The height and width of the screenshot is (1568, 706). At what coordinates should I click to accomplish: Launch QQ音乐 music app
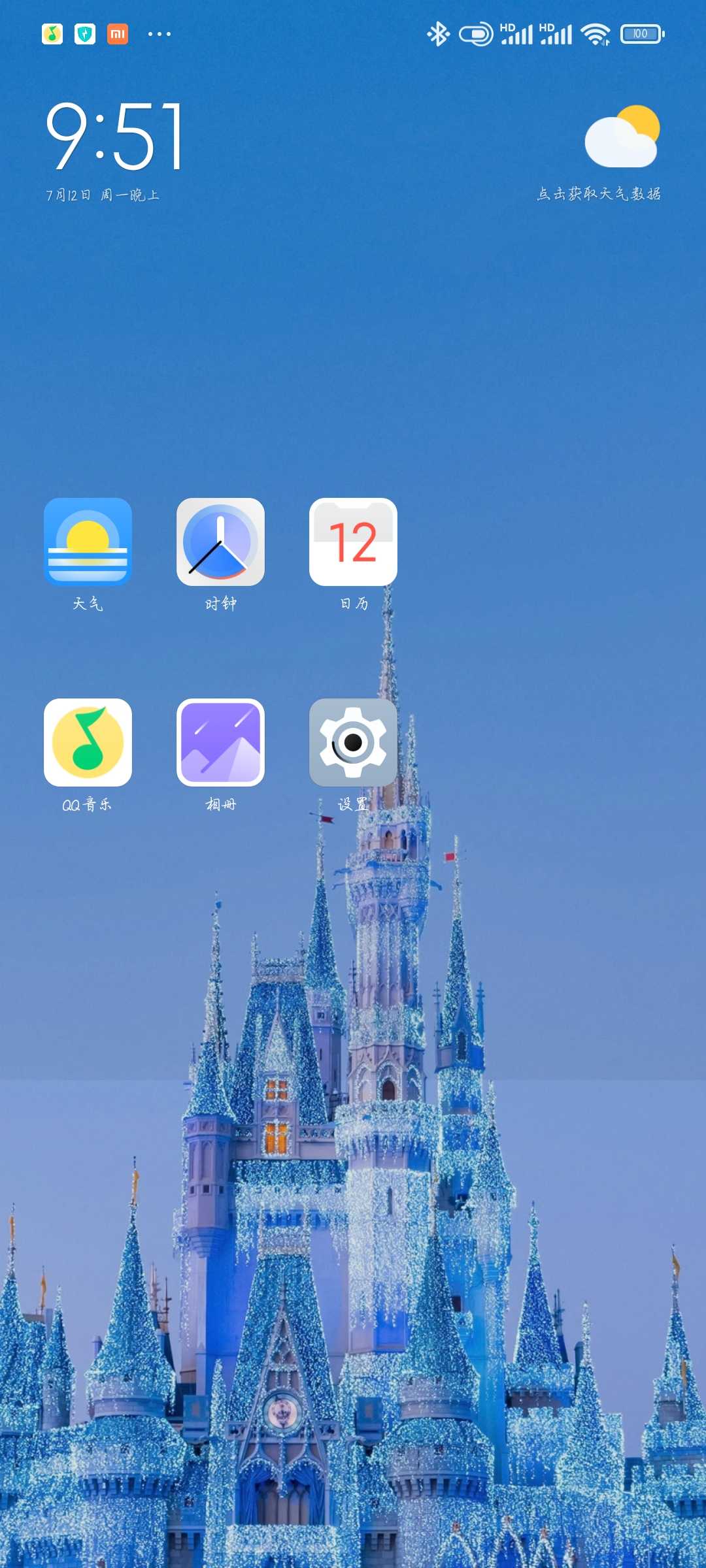tap(88, 743)
